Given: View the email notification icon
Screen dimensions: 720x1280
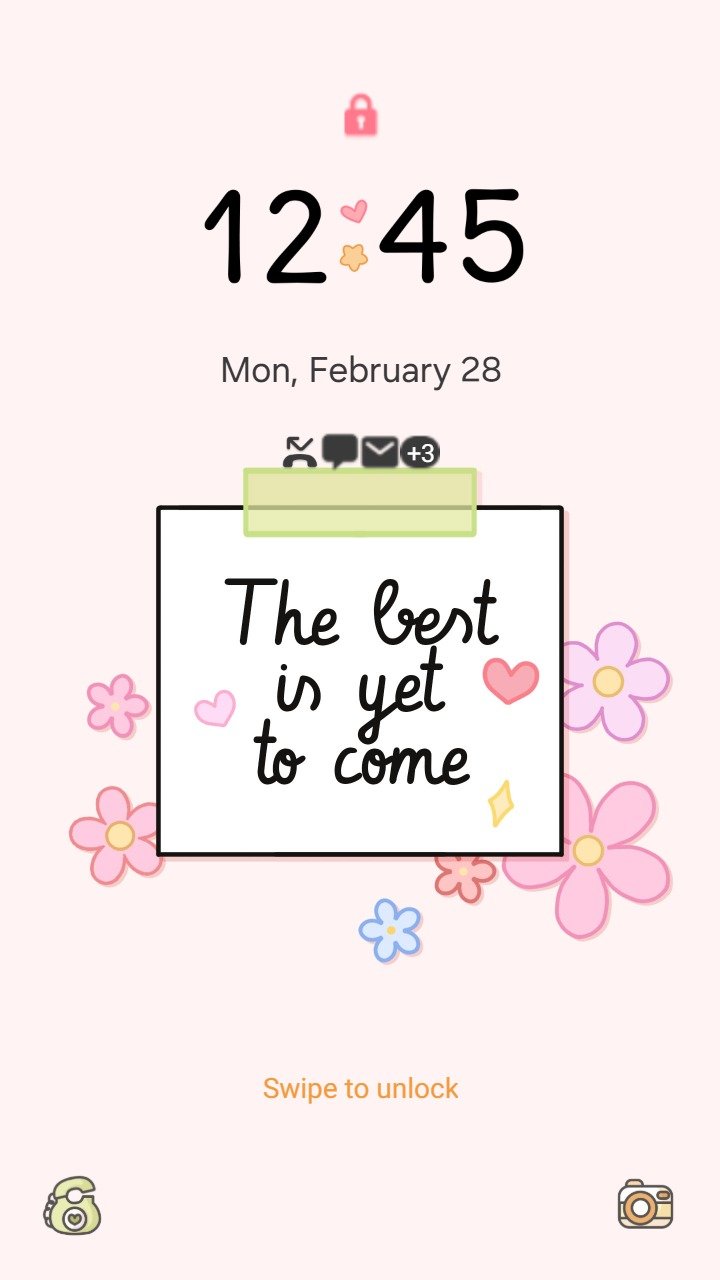Looking at the screenshot, I should point(380,453).
